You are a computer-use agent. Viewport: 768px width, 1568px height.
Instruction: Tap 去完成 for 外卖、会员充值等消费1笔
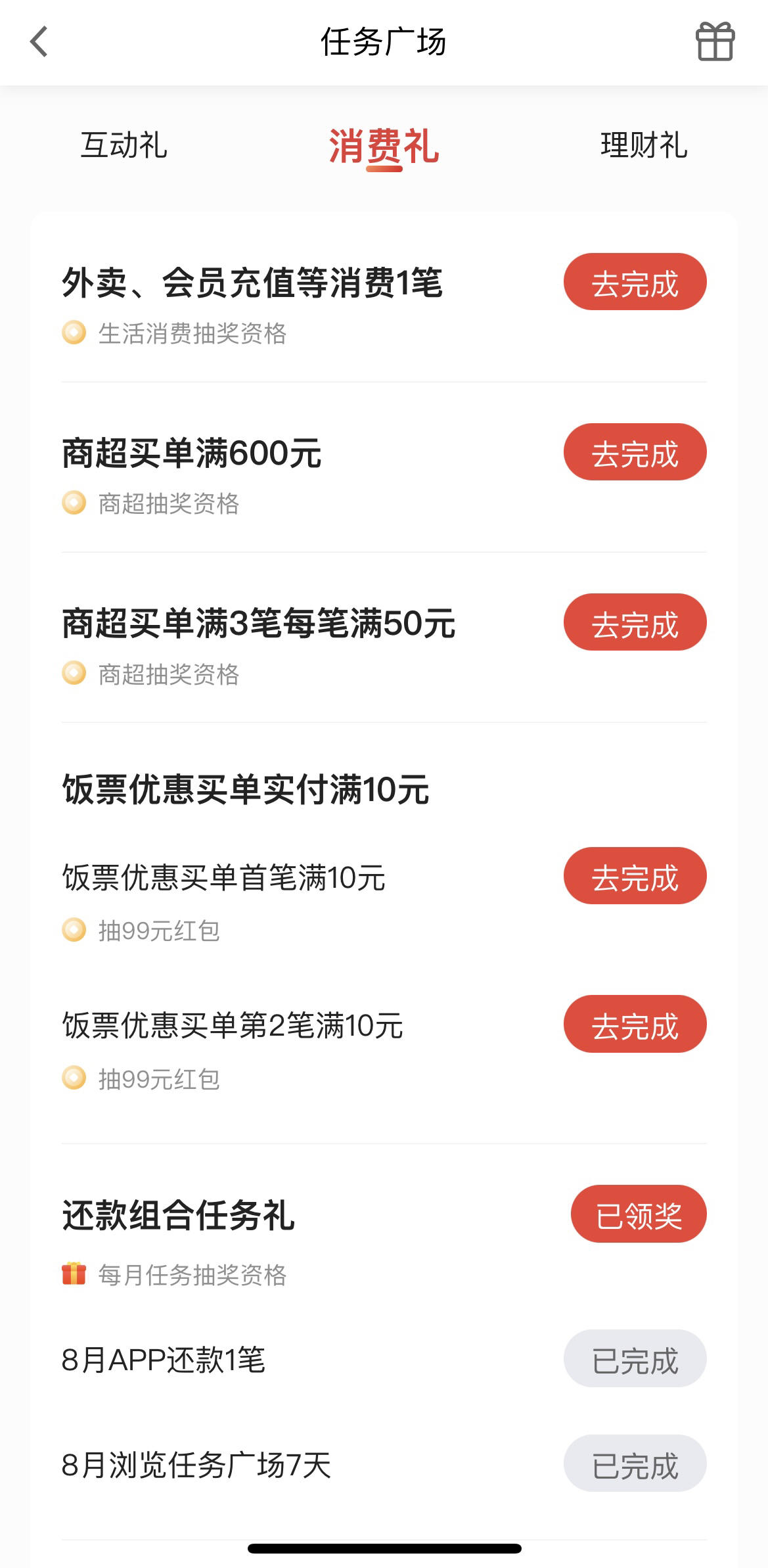point(635,282)
